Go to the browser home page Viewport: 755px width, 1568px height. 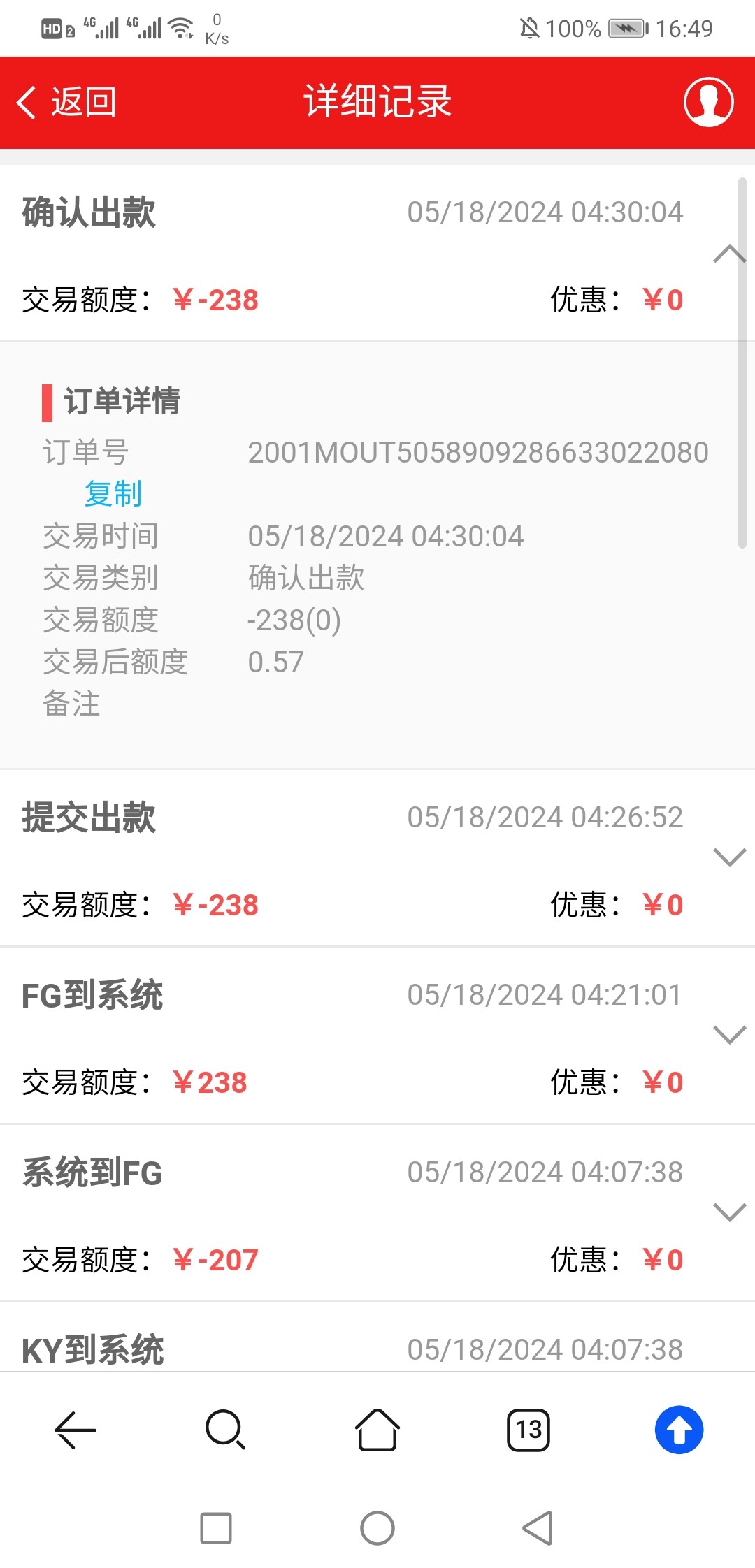coord(377,1430)
